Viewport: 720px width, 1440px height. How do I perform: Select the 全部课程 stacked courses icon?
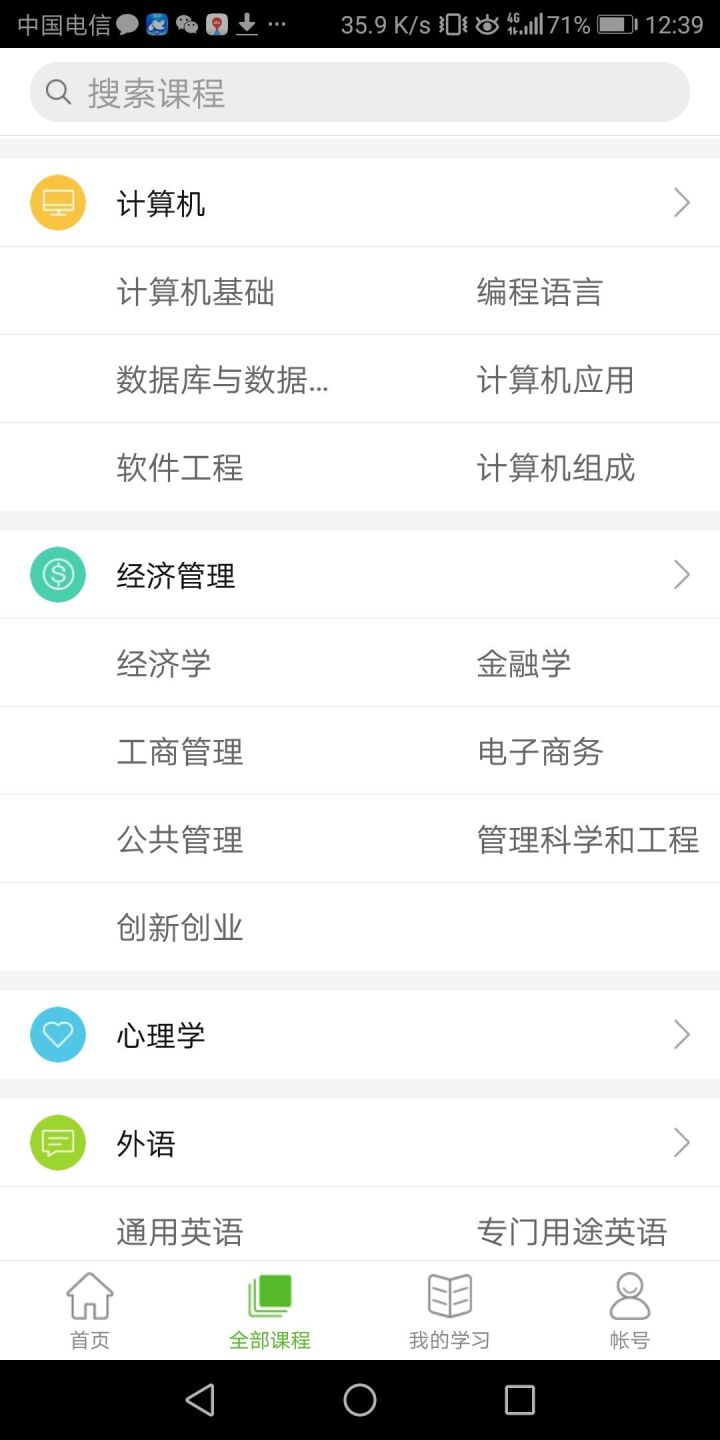(x=270, y=1295)
